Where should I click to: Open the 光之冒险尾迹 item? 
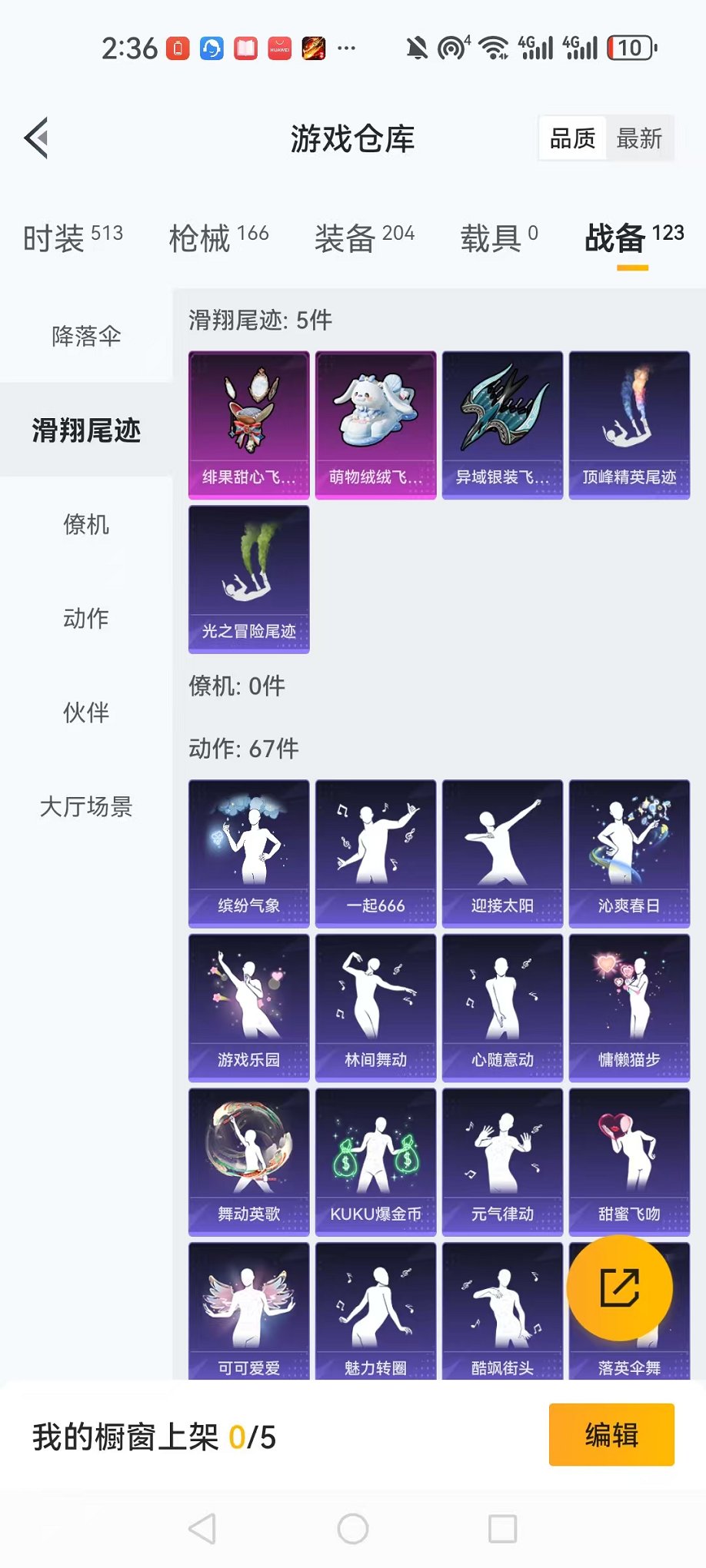pyautogui.click(x=248, y=579)
